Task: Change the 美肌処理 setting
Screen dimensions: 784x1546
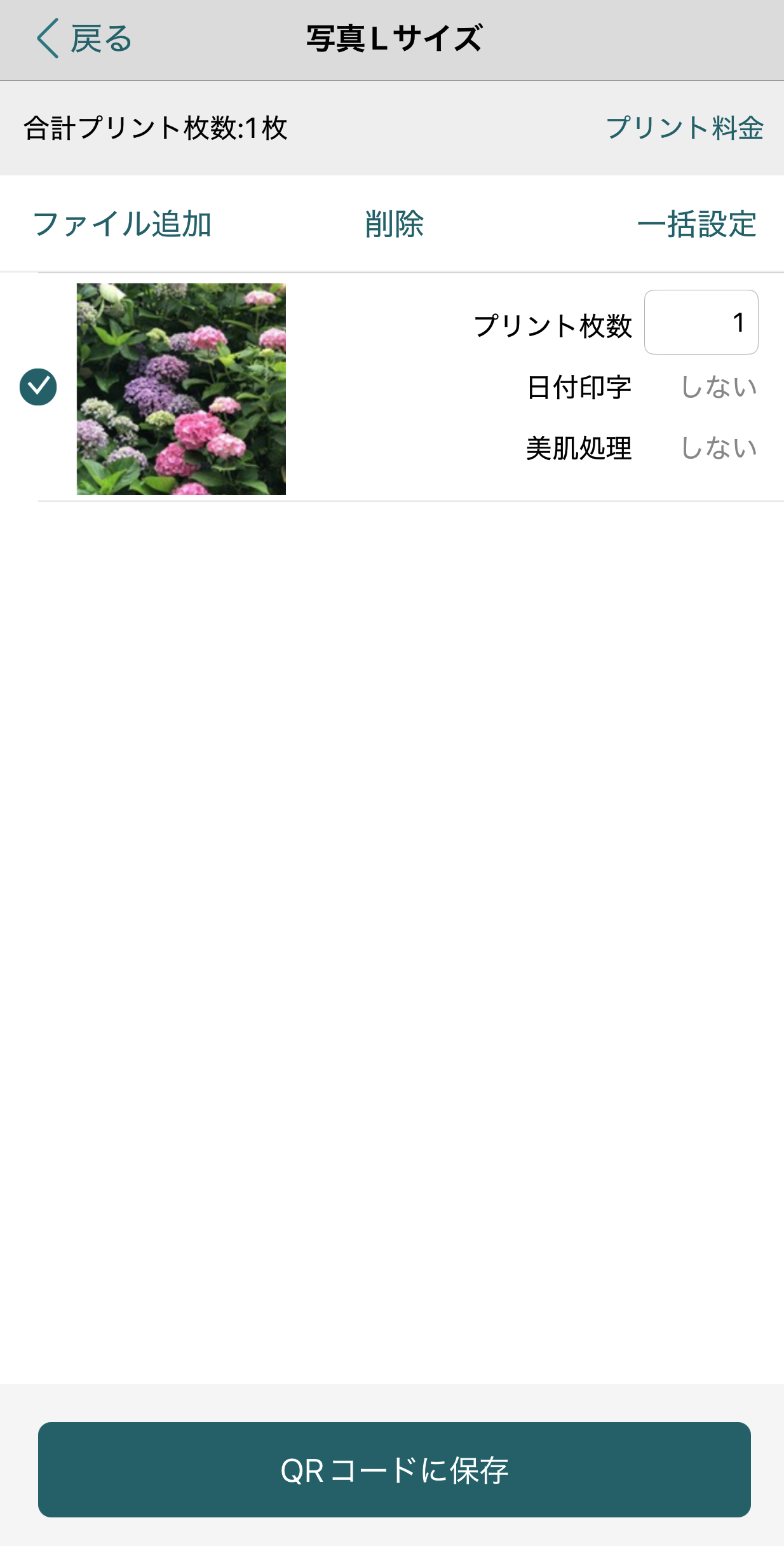Action: point(718,448)
